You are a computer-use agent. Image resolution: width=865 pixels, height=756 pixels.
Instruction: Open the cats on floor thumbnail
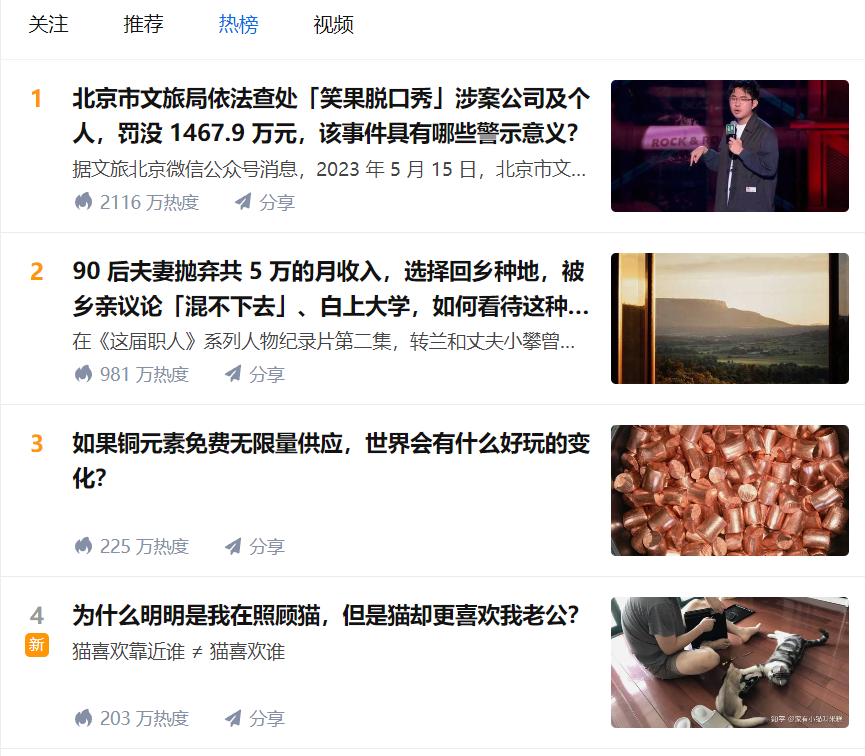tap(729, 662)
